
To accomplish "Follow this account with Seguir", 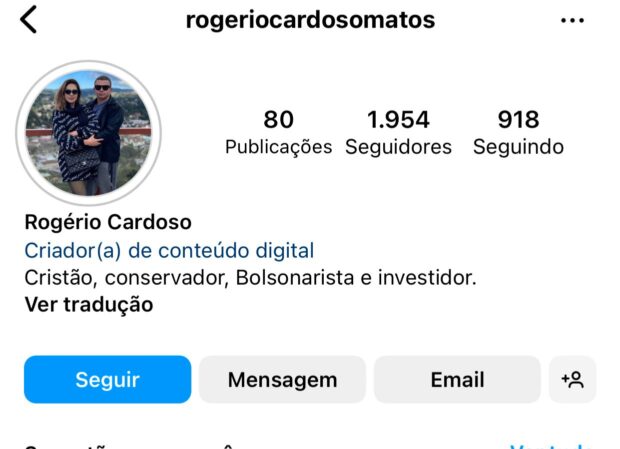I will coord(107,380).
